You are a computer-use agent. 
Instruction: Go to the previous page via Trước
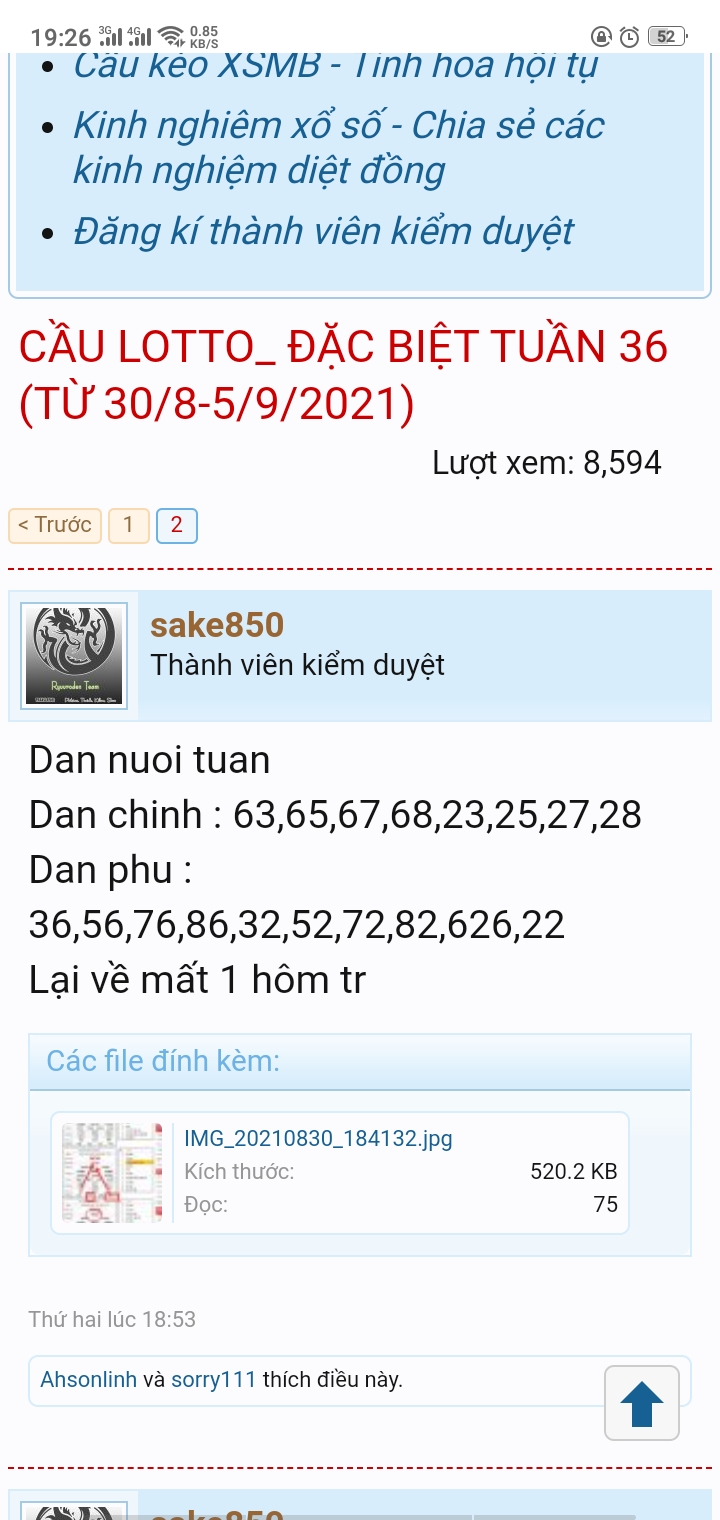coord(55,526)
